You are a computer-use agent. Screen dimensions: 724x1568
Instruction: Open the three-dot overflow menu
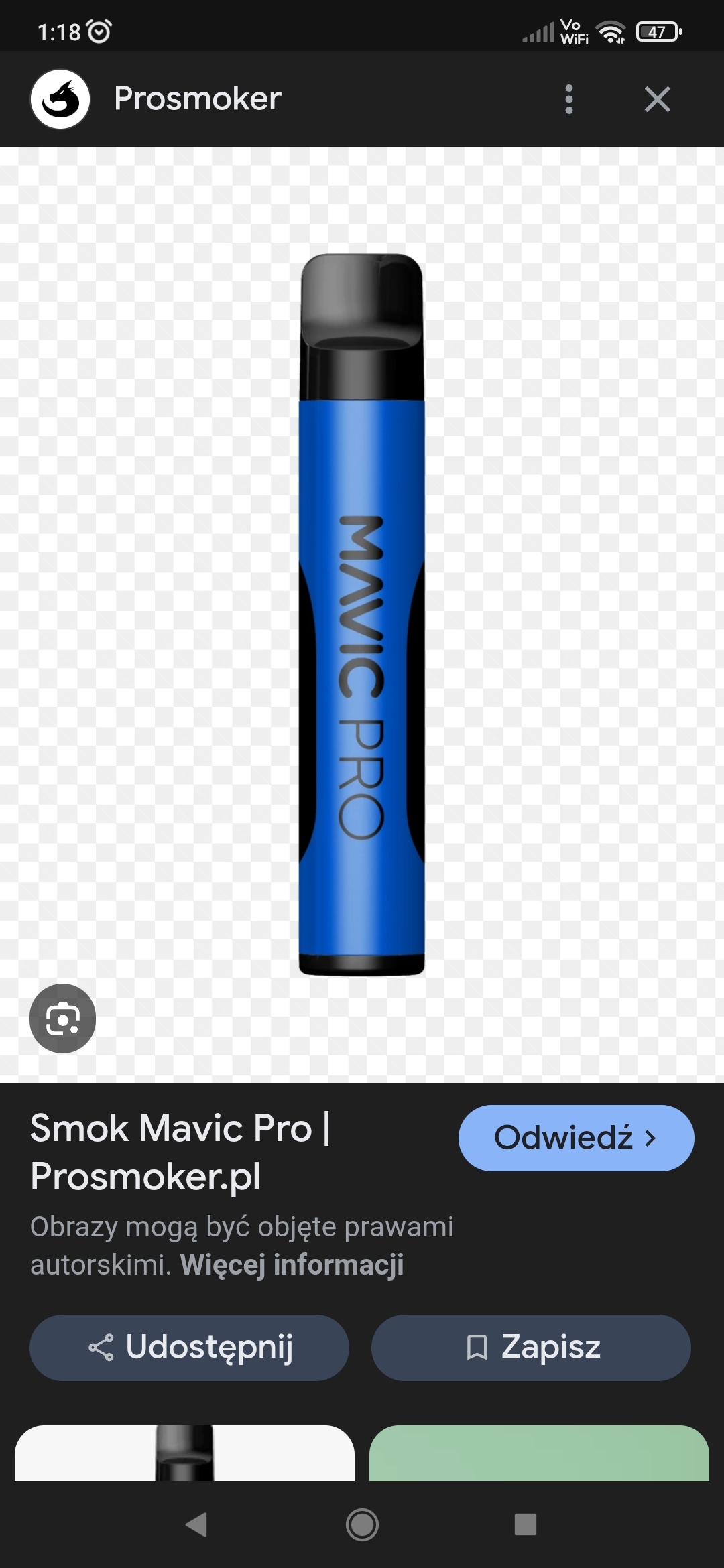(x=569, y=99)
